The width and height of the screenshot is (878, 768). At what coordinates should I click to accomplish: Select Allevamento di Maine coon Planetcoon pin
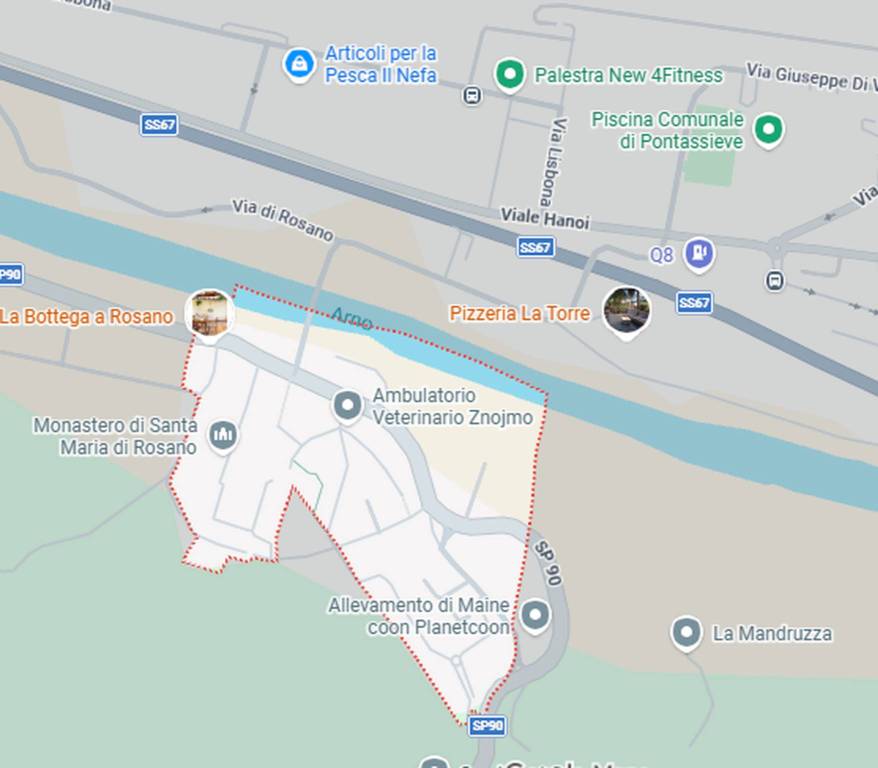(535, 615)
